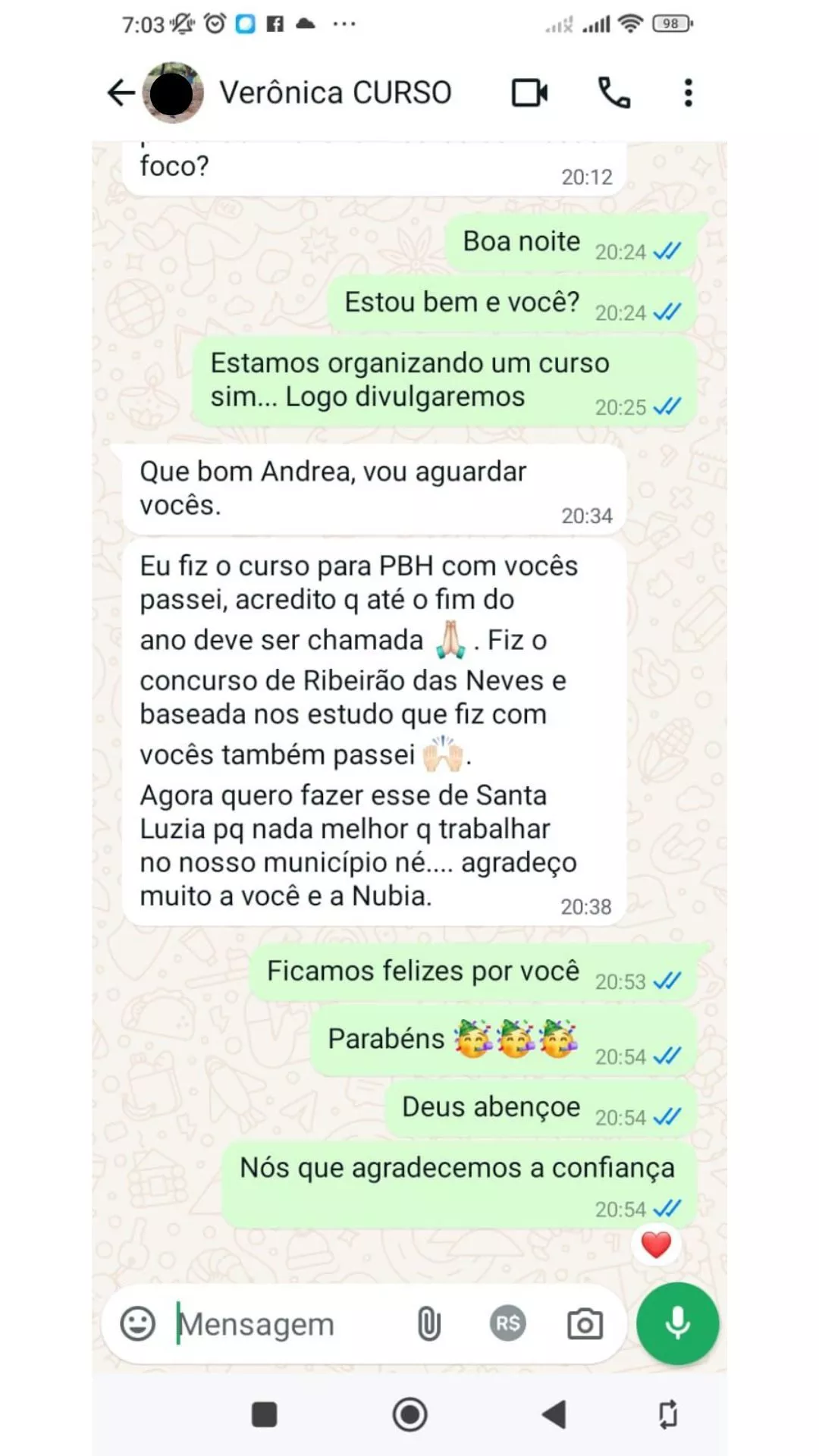The height and width of the screenshot is (1456, 819).
Task: Open the overflow menu
Action: pyautogui.click(x=688, y=93)
